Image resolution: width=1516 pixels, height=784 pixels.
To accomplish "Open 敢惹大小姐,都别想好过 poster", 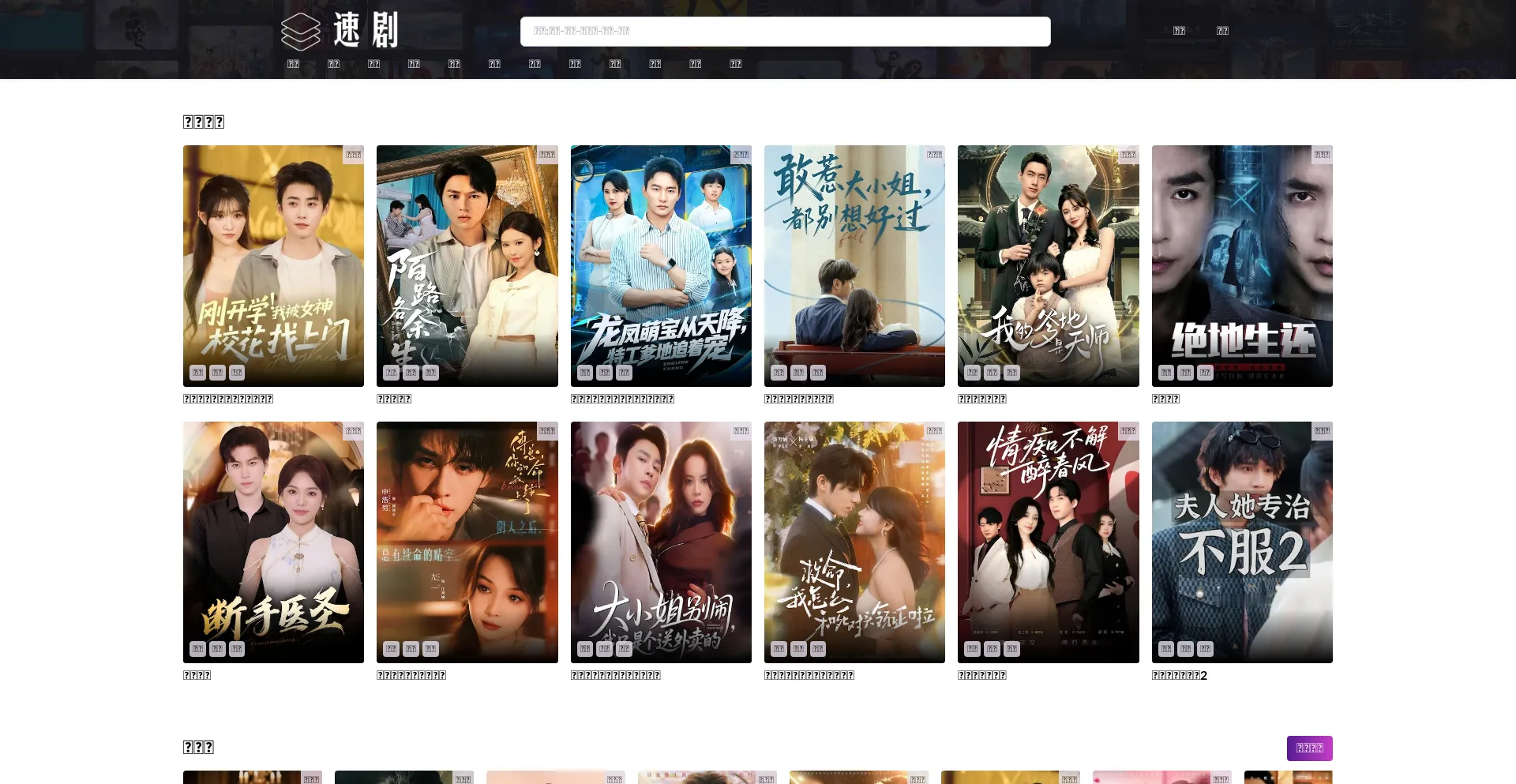I will 854,265.
